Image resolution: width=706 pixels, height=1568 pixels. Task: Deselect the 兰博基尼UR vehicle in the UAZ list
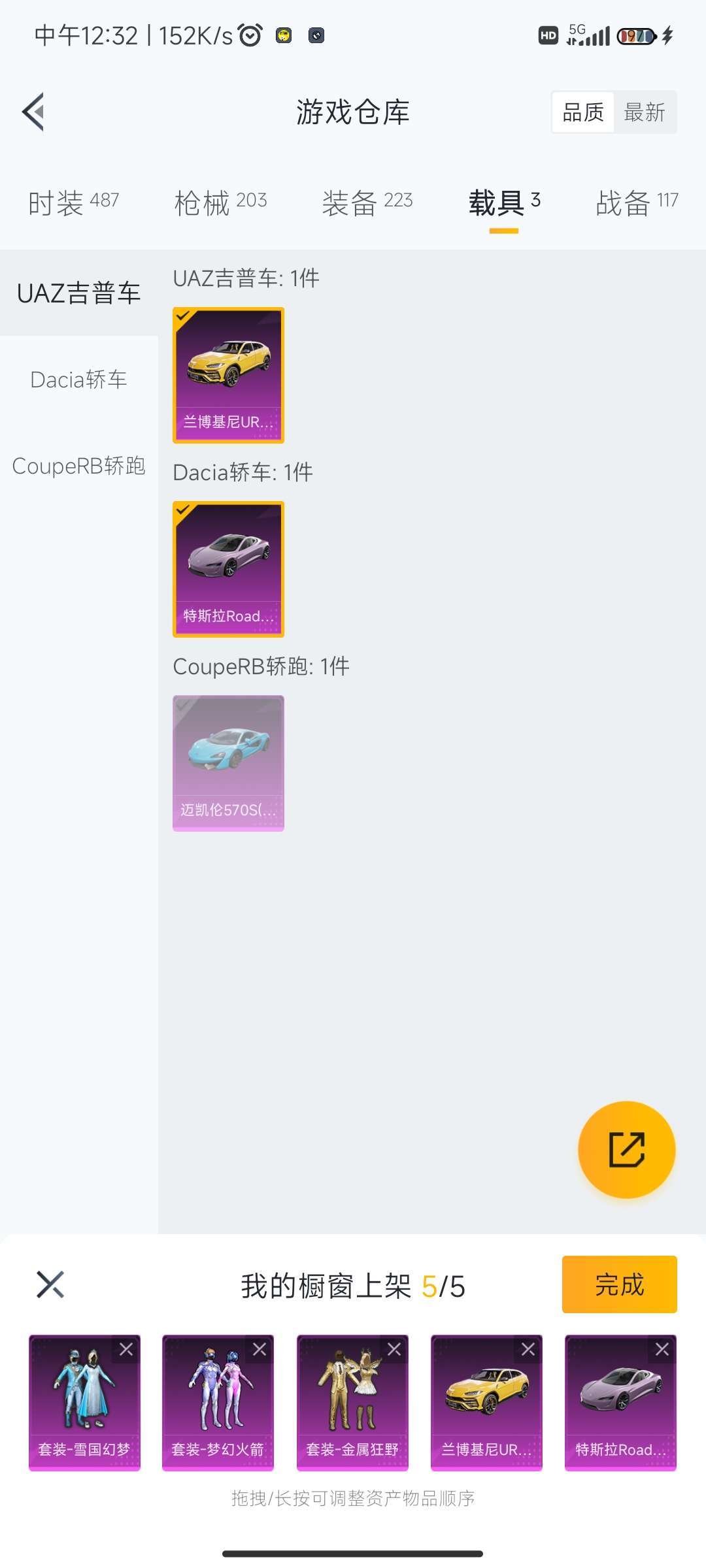228,375
